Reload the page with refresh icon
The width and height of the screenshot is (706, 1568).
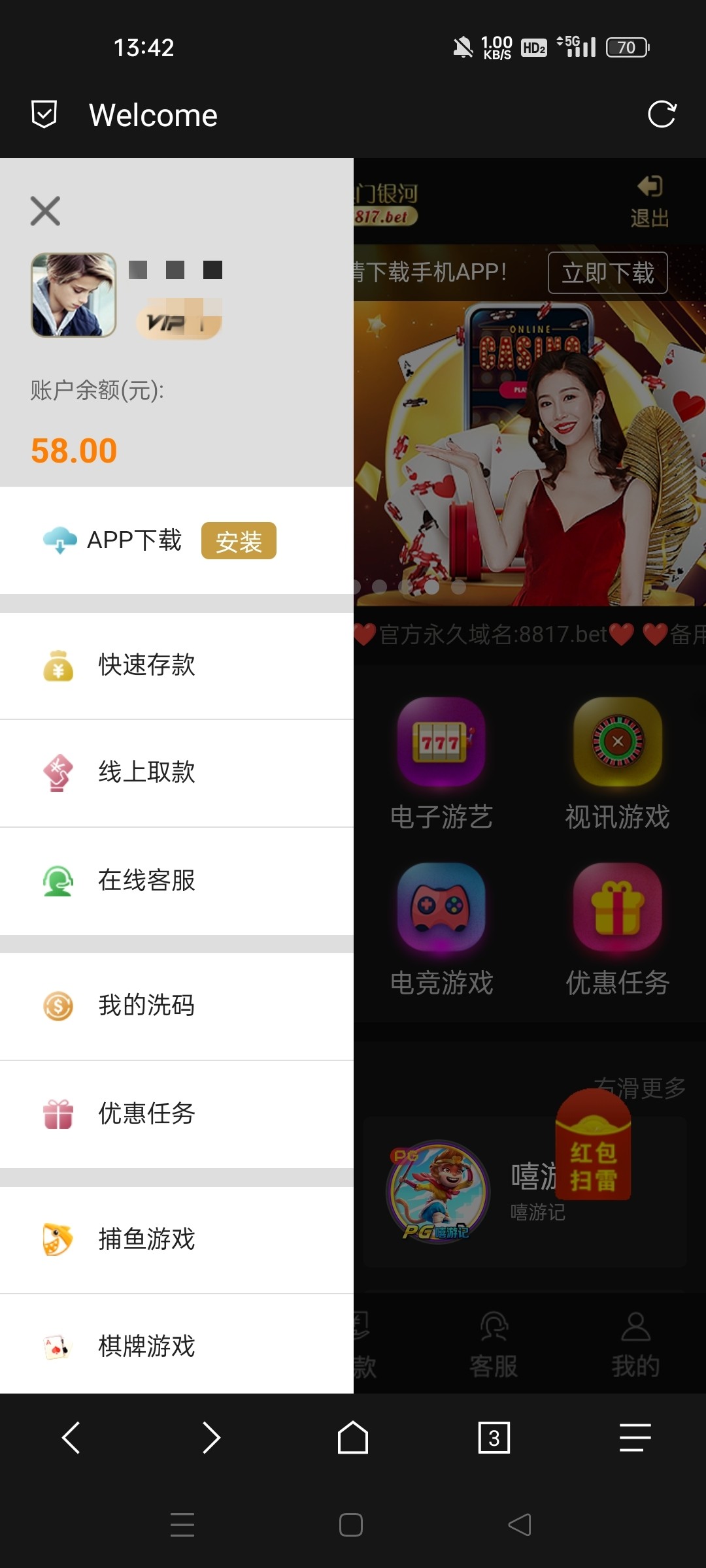[662, 114]
